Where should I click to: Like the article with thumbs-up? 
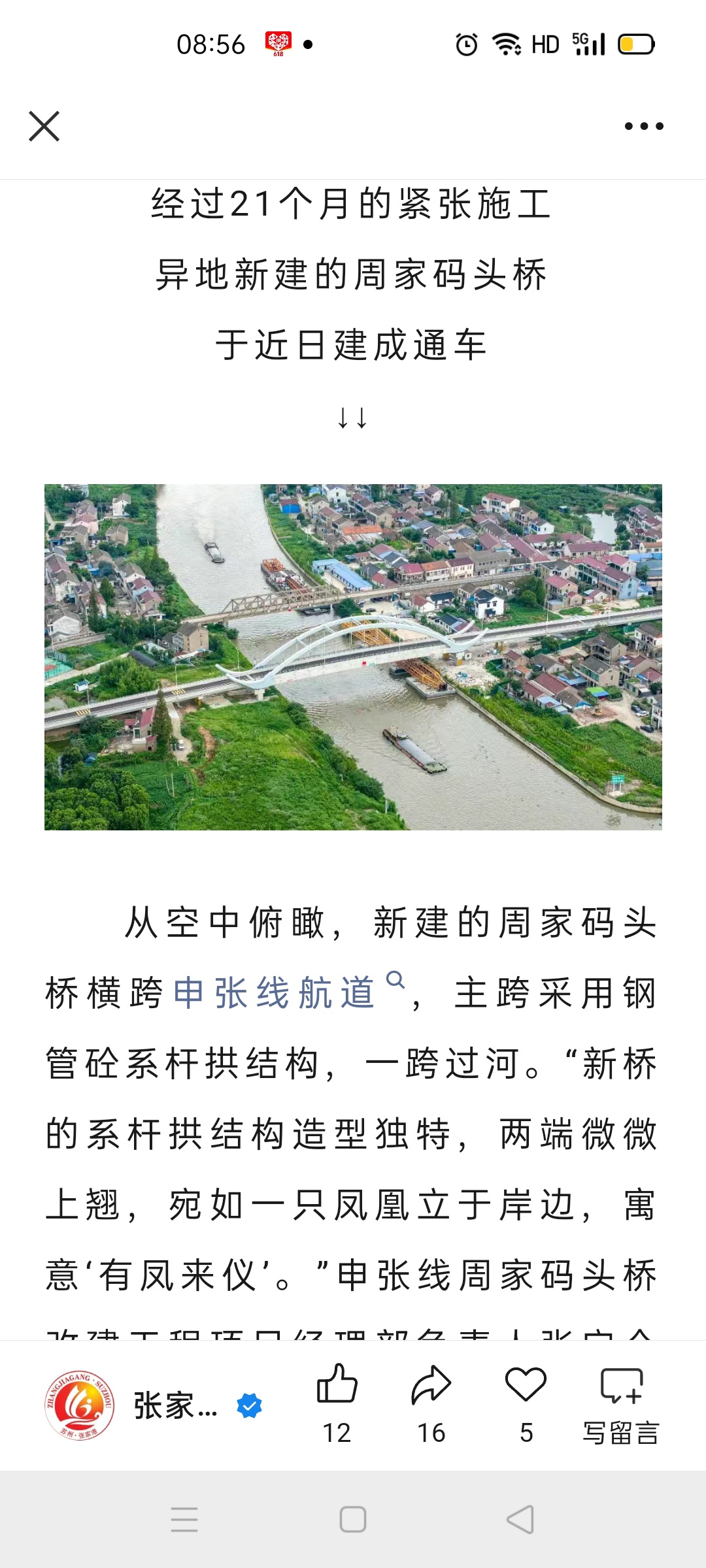(x=337, y=1403)
